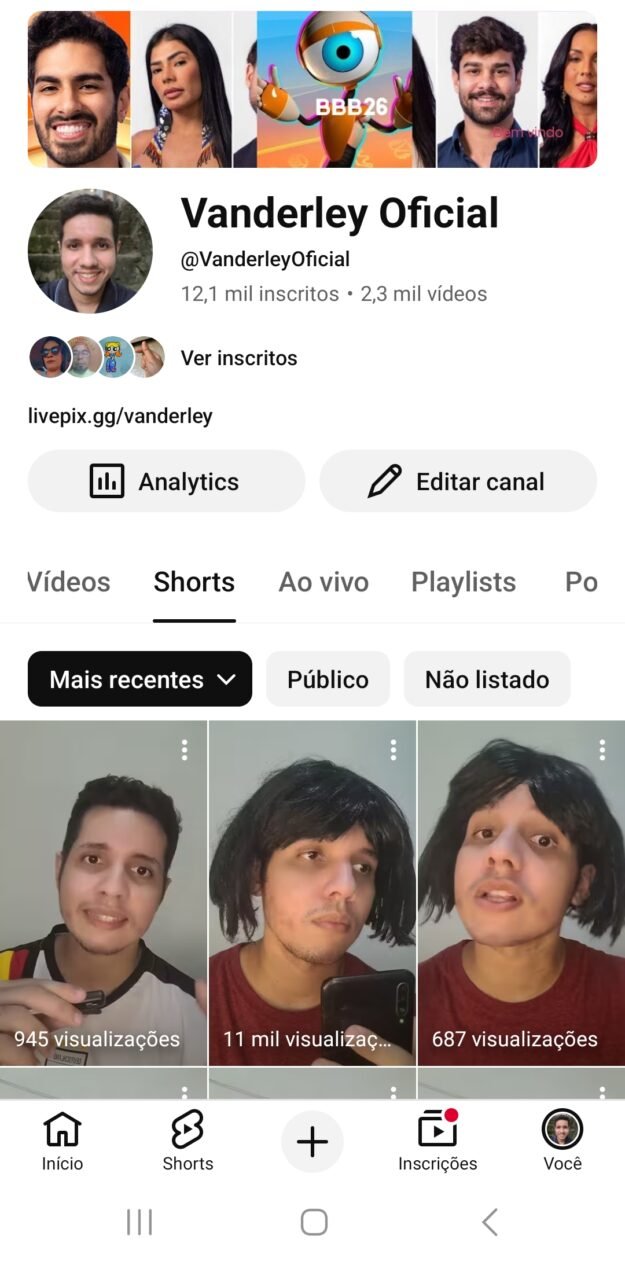
Task: Switch to the Playlists tab
Action: (x=463, y=582)
